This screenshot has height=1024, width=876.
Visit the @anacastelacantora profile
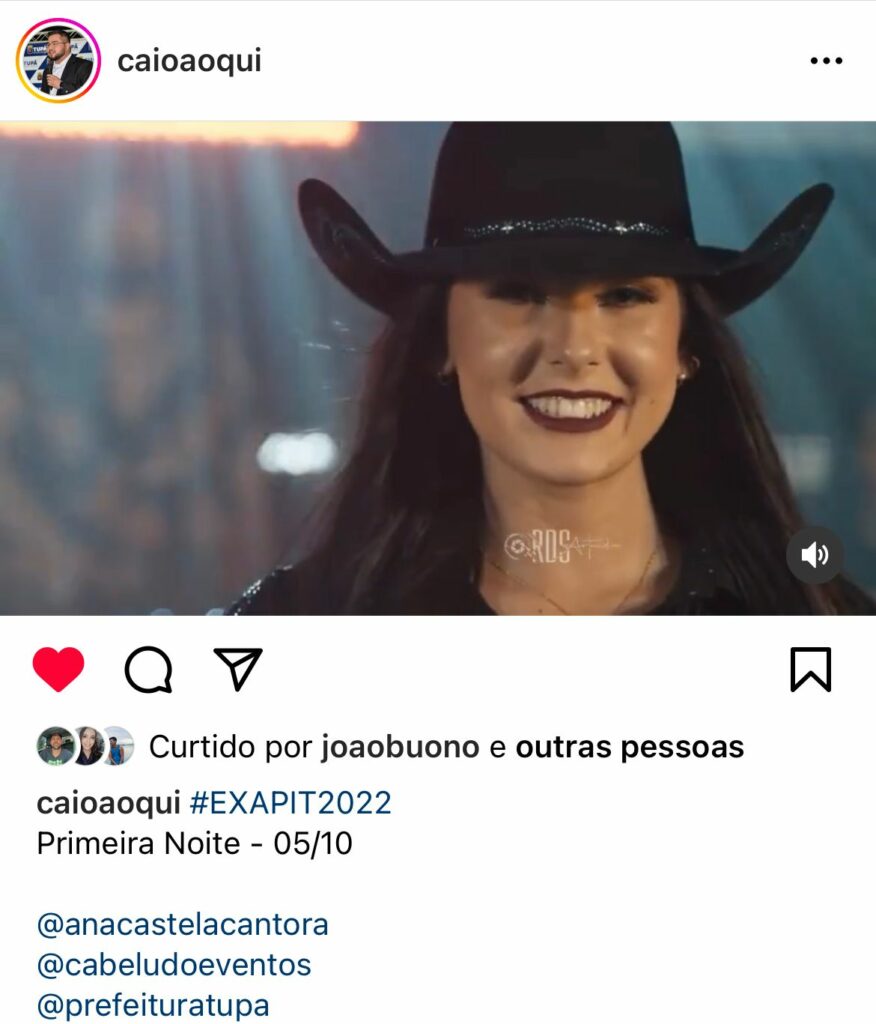click(x=182, y=924)
